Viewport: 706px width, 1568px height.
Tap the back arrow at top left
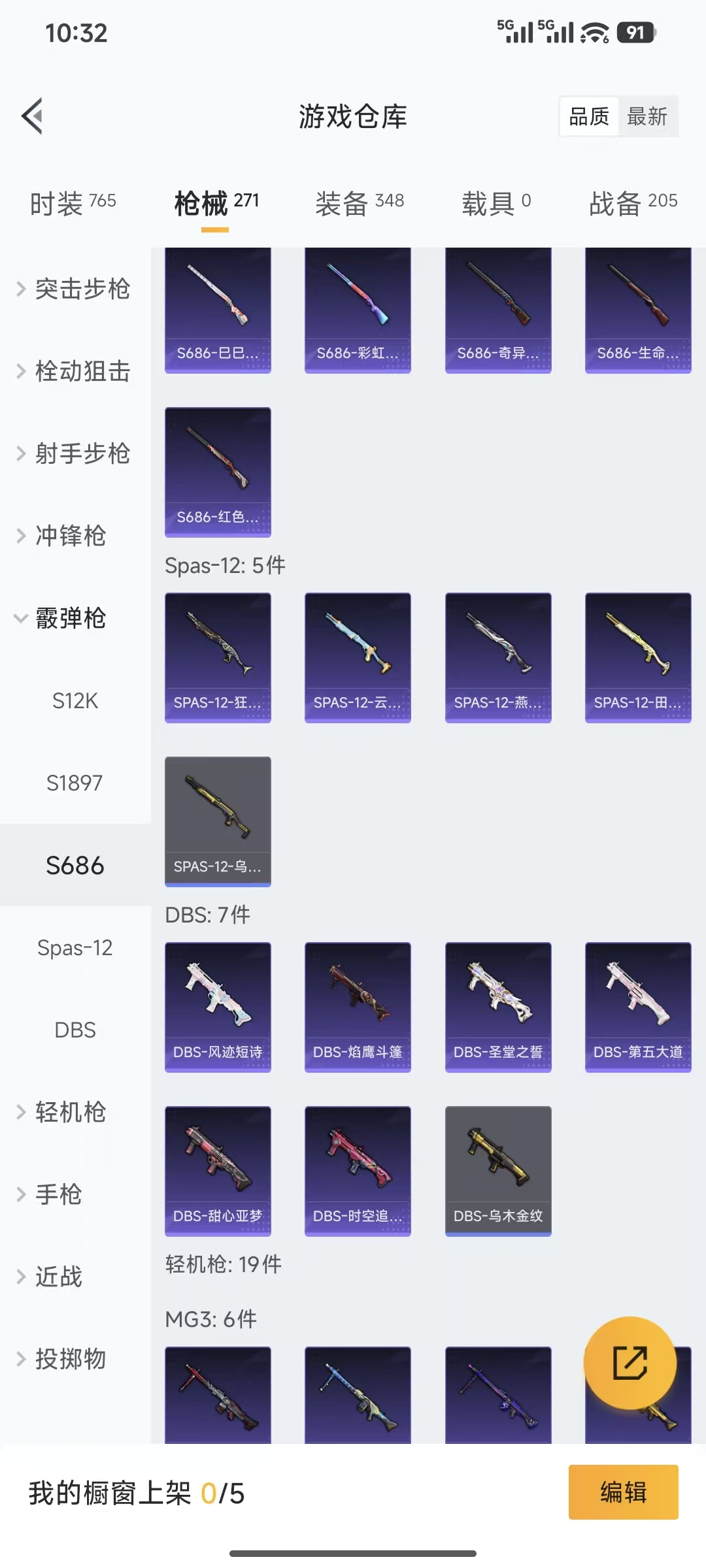coord(31,116)
